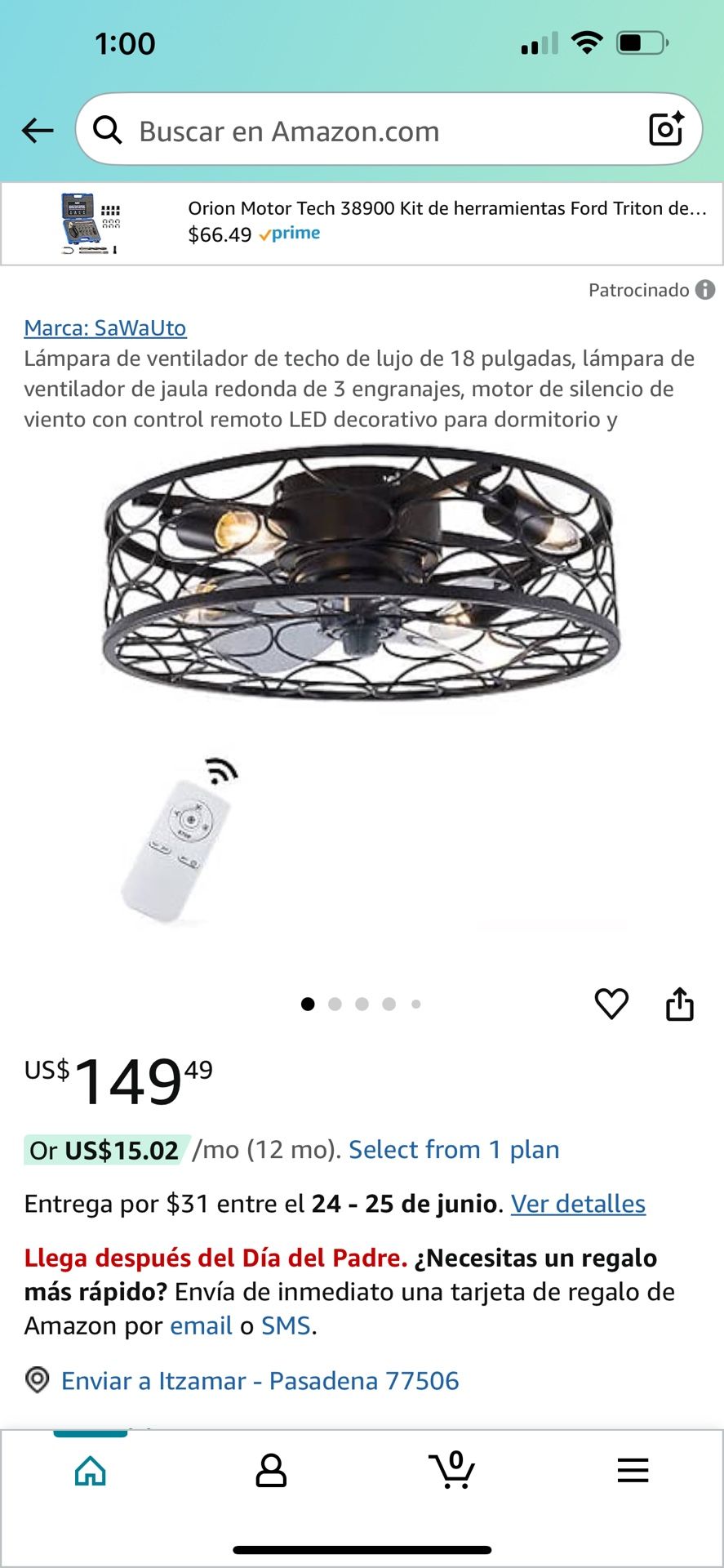Add product to wish list with heart

[x=611, y=1004]
